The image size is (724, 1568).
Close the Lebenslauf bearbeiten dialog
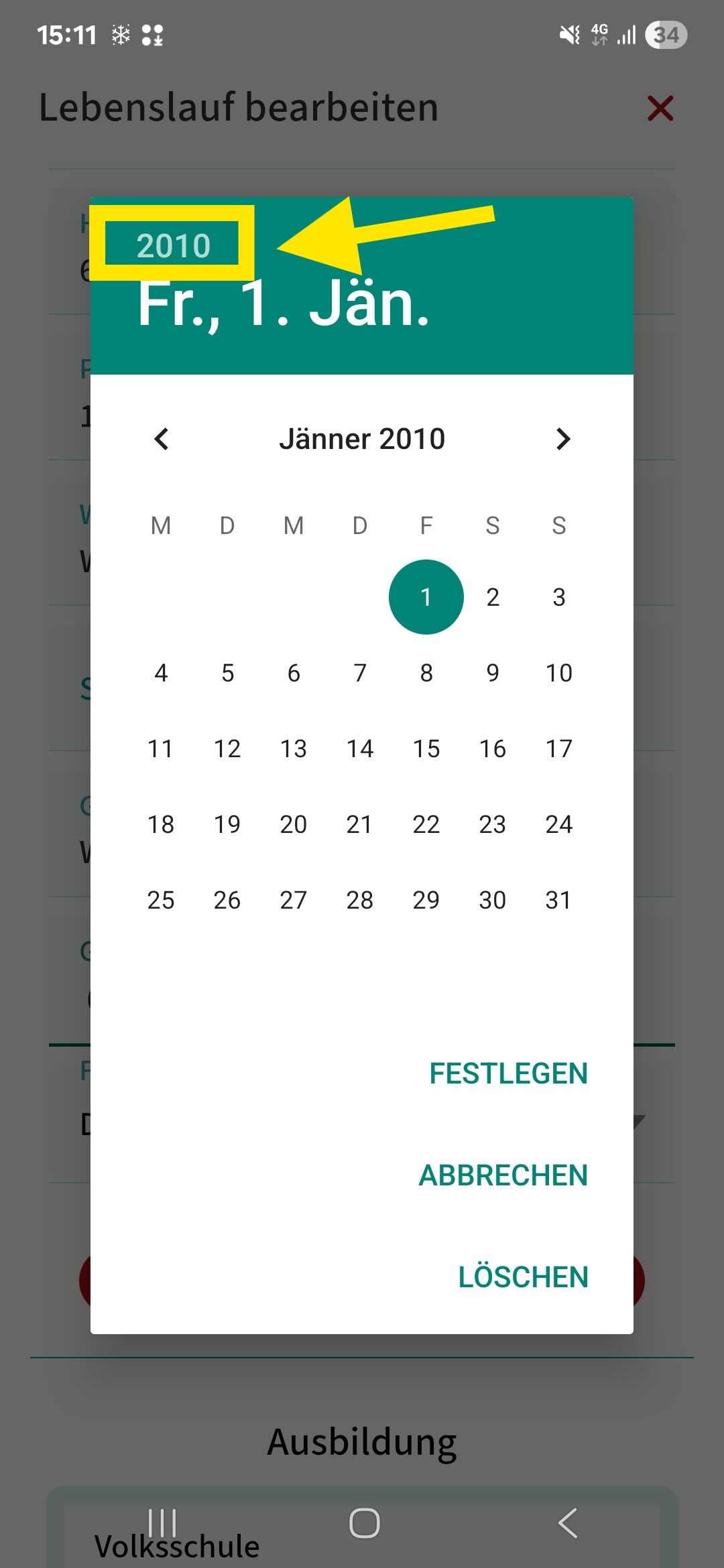(660, 107)
